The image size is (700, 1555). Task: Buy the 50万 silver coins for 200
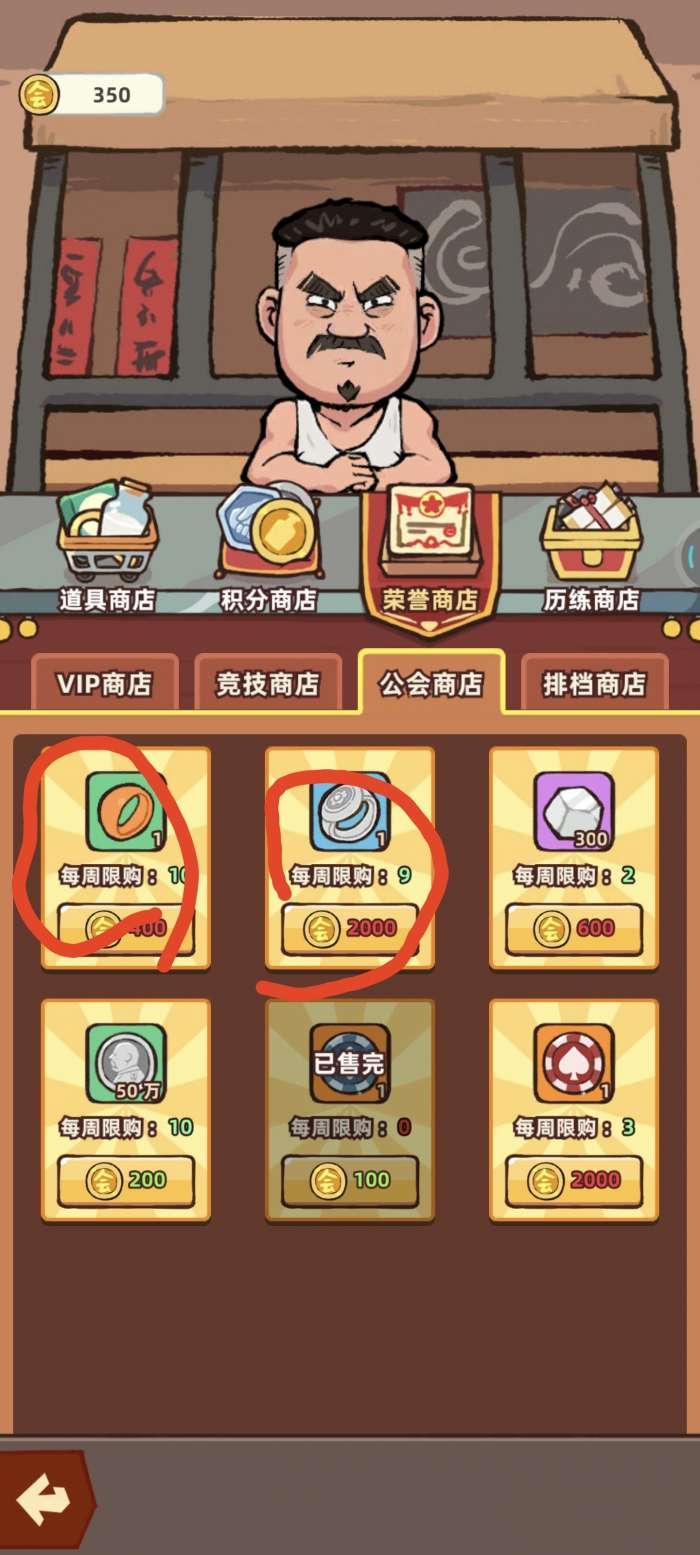tap(126, 1180)
